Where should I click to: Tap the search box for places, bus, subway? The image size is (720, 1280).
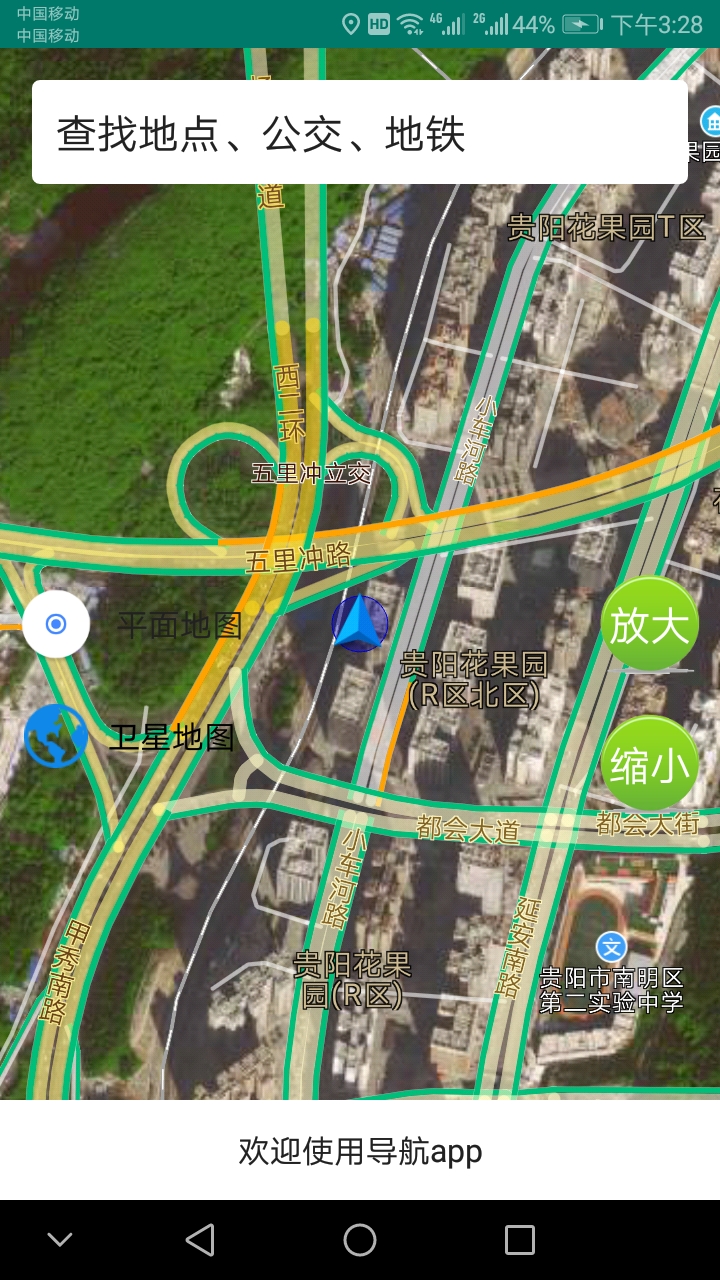tap(360, 132)
